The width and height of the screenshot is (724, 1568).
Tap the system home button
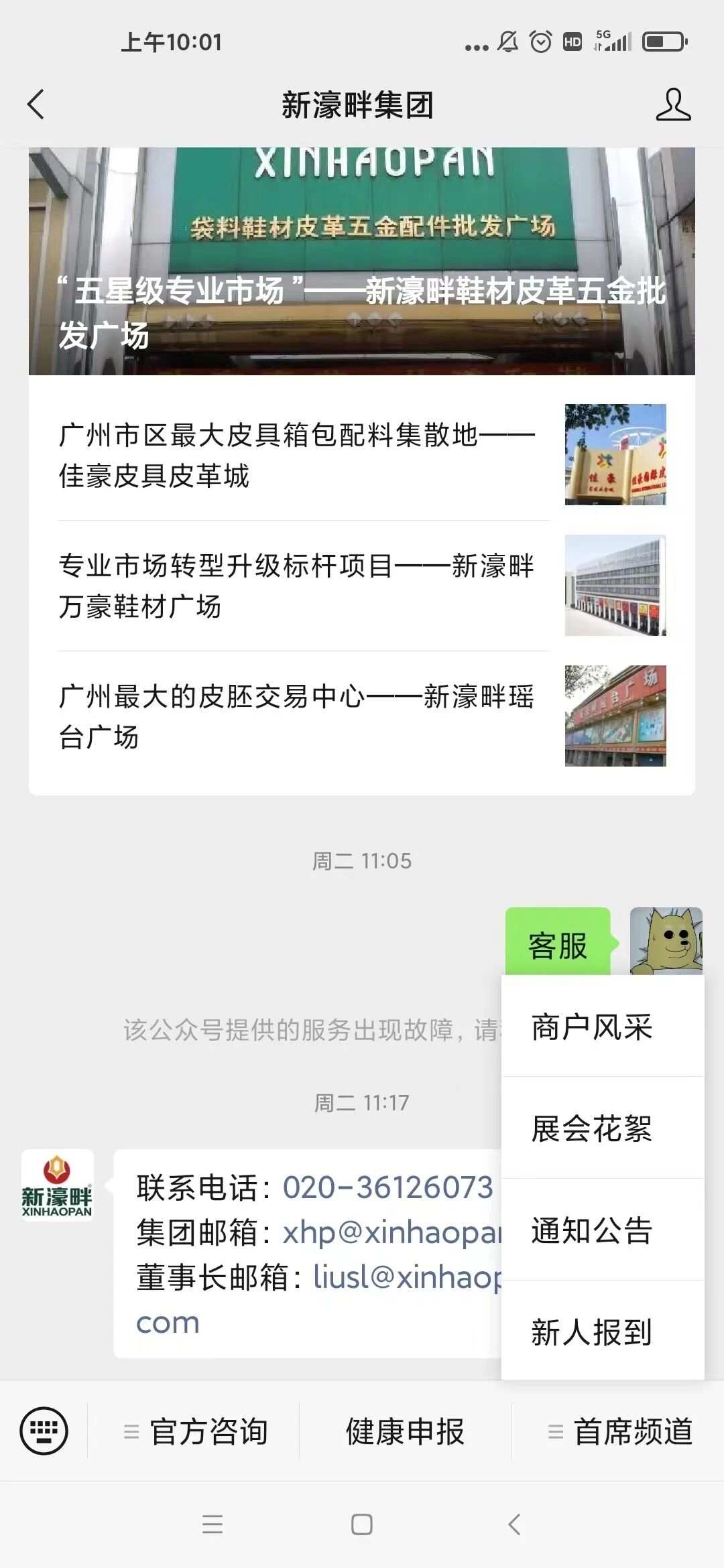[362, 1524]
